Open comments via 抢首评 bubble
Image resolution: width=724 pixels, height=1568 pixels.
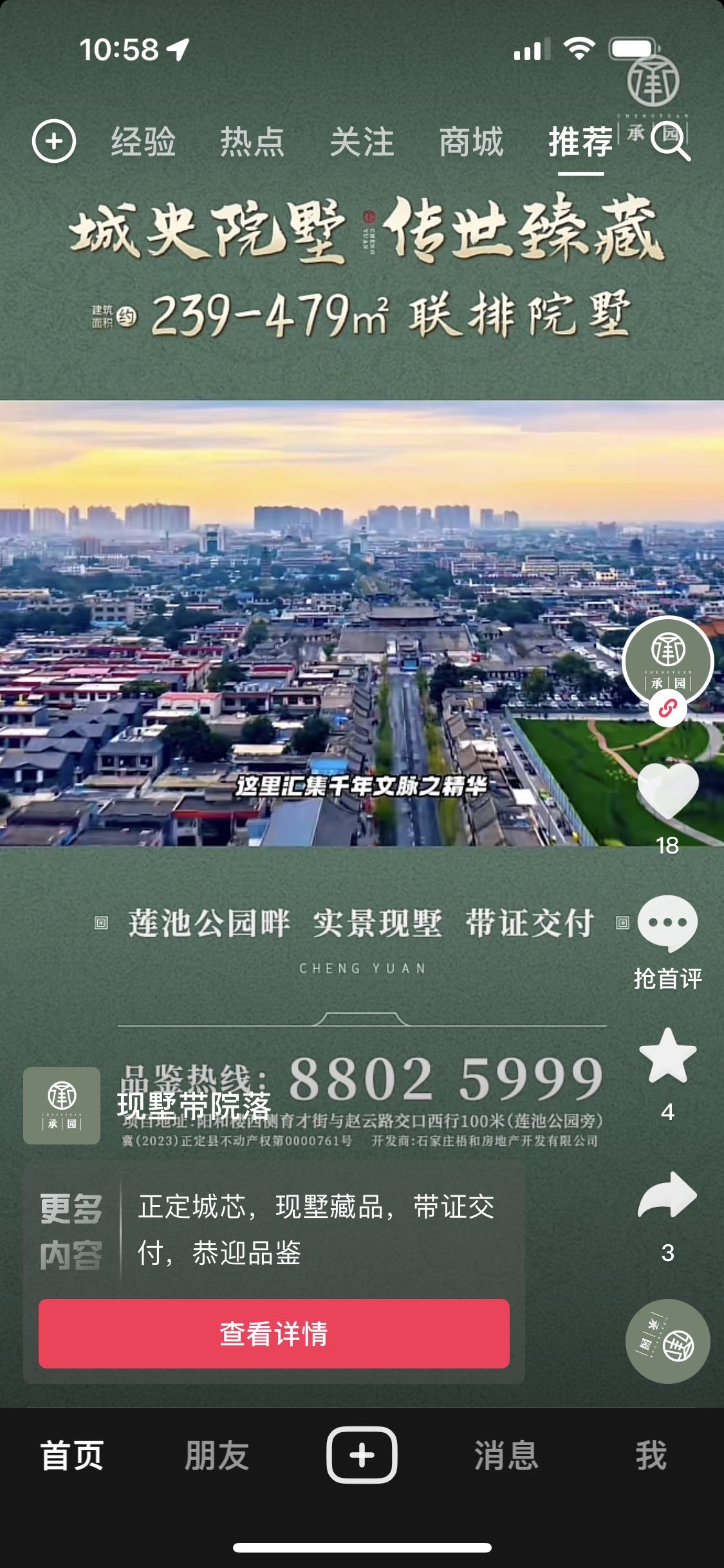coord(668,924)
